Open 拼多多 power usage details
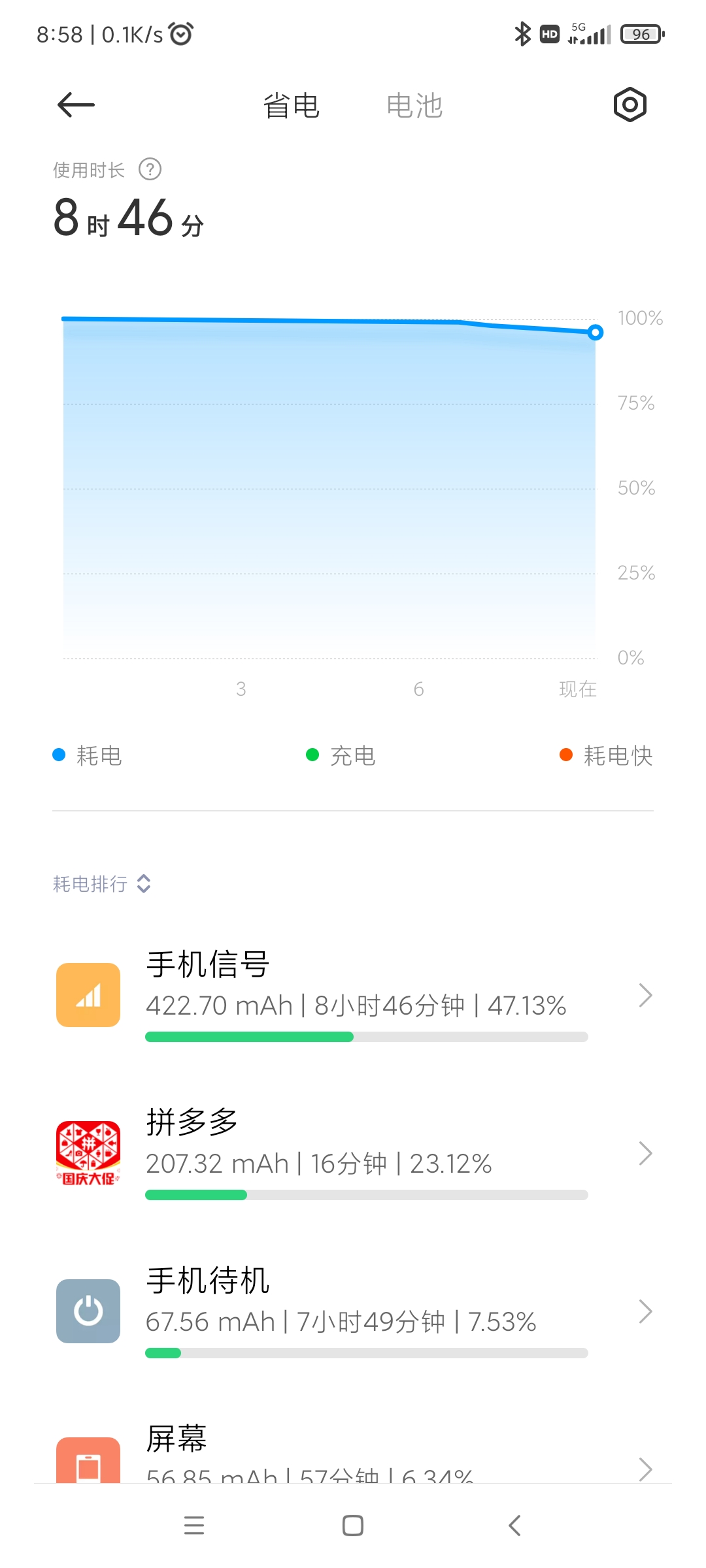The width and height of the screenshot is (706, 1568). tap(353, 1153)
